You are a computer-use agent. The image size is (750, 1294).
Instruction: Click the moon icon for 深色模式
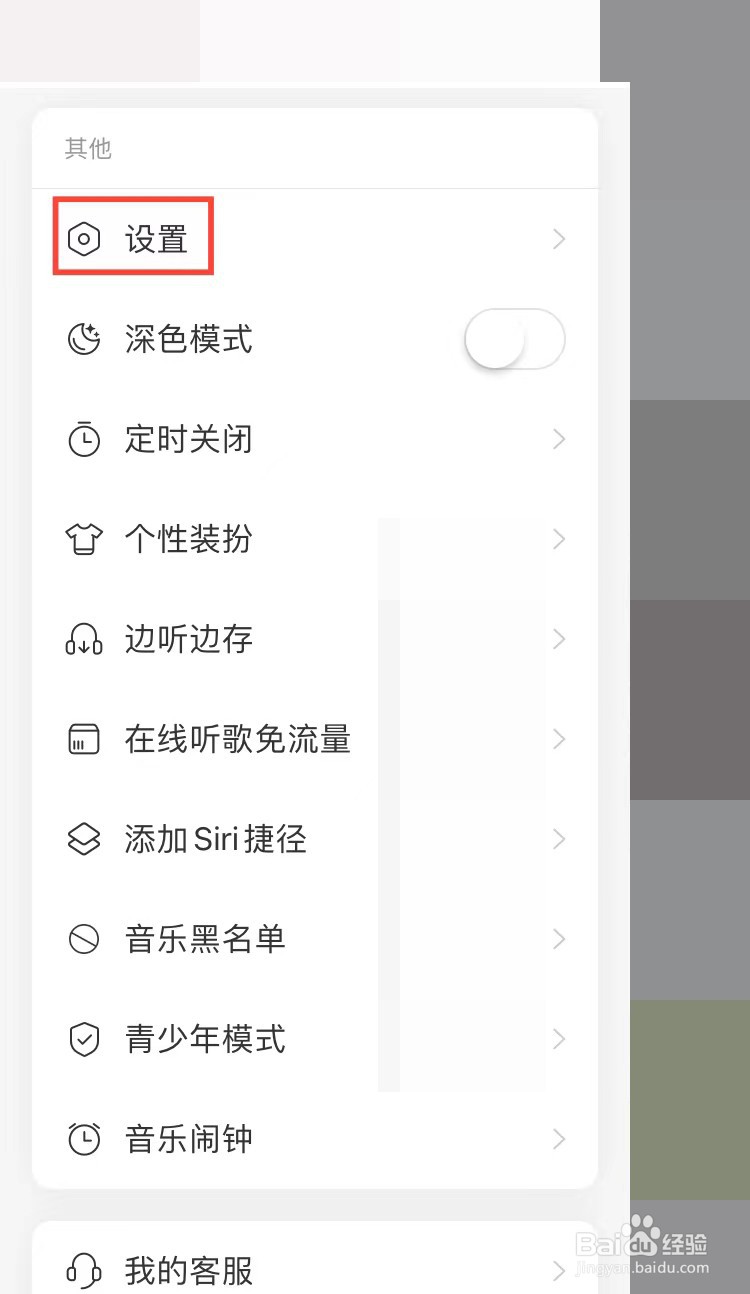[84, 339]
